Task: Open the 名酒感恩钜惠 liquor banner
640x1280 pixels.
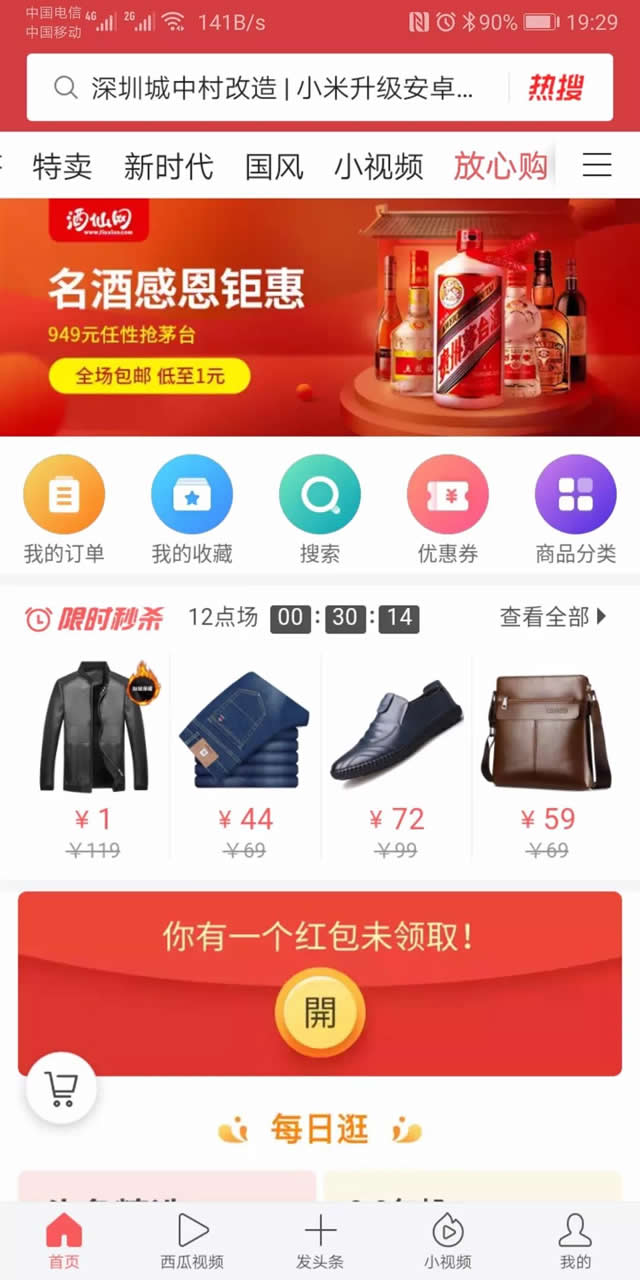Action: click(x=320, y=317)
